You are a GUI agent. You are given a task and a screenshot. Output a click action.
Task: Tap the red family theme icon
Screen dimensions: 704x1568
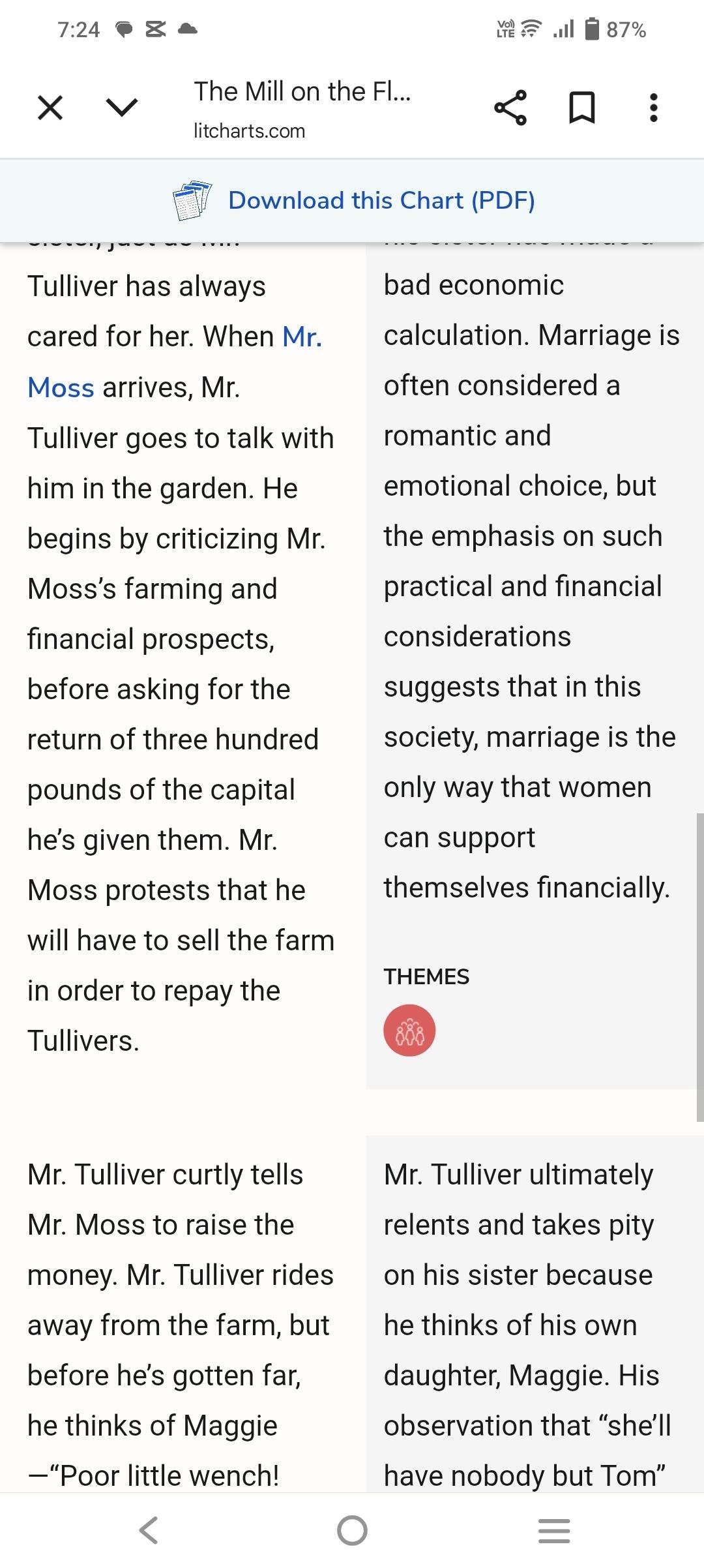409,1030
